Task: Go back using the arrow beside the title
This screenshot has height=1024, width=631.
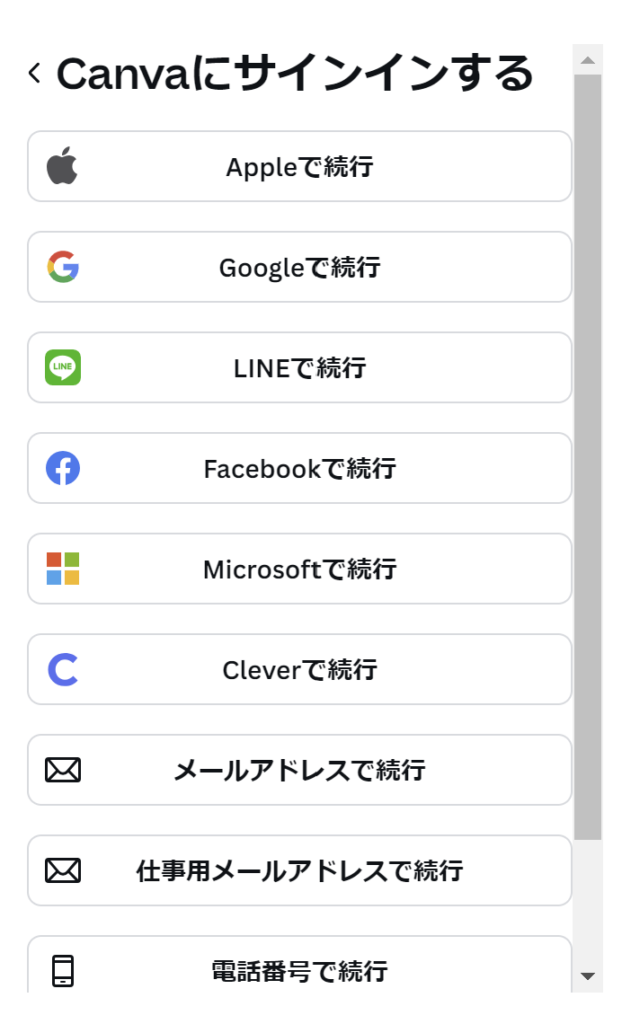Action: [x=35, y=73]
